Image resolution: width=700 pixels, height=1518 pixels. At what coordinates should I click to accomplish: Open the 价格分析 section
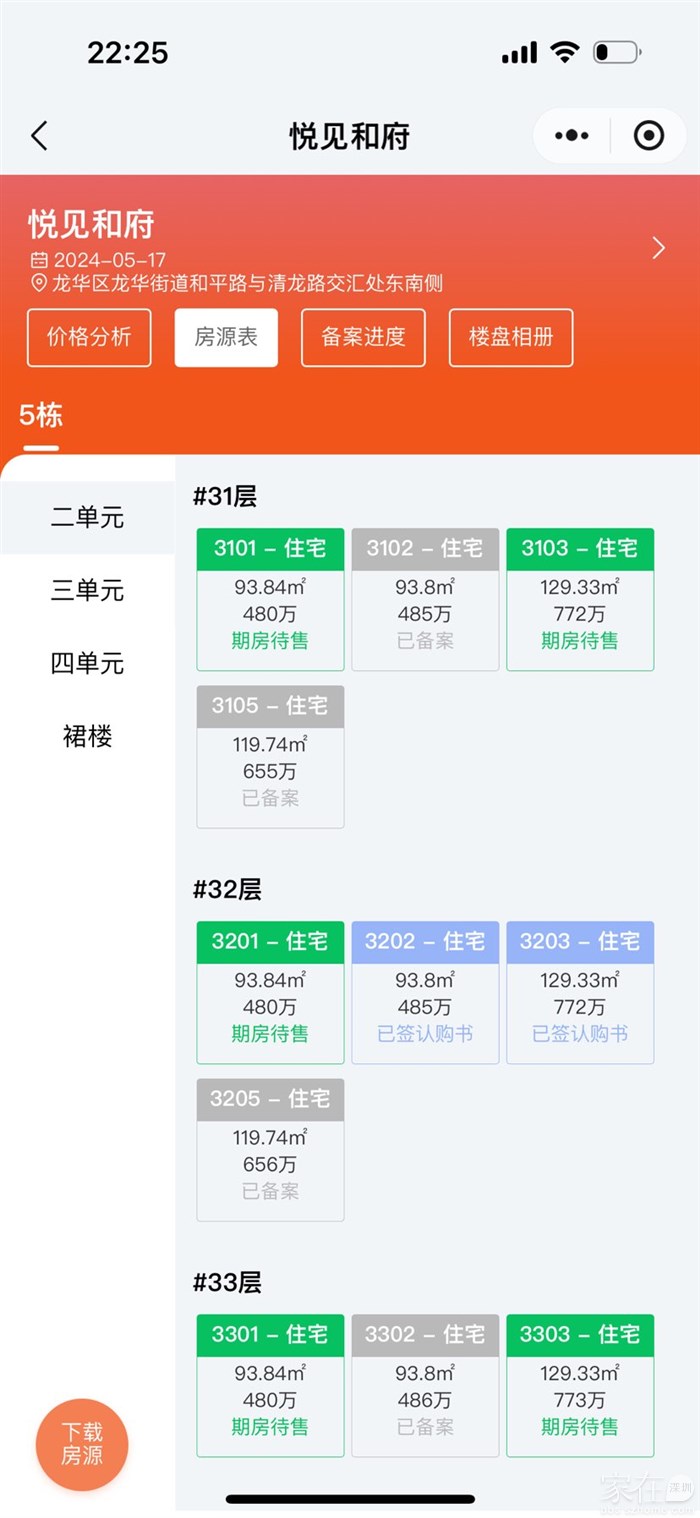(x=89, y=337)
